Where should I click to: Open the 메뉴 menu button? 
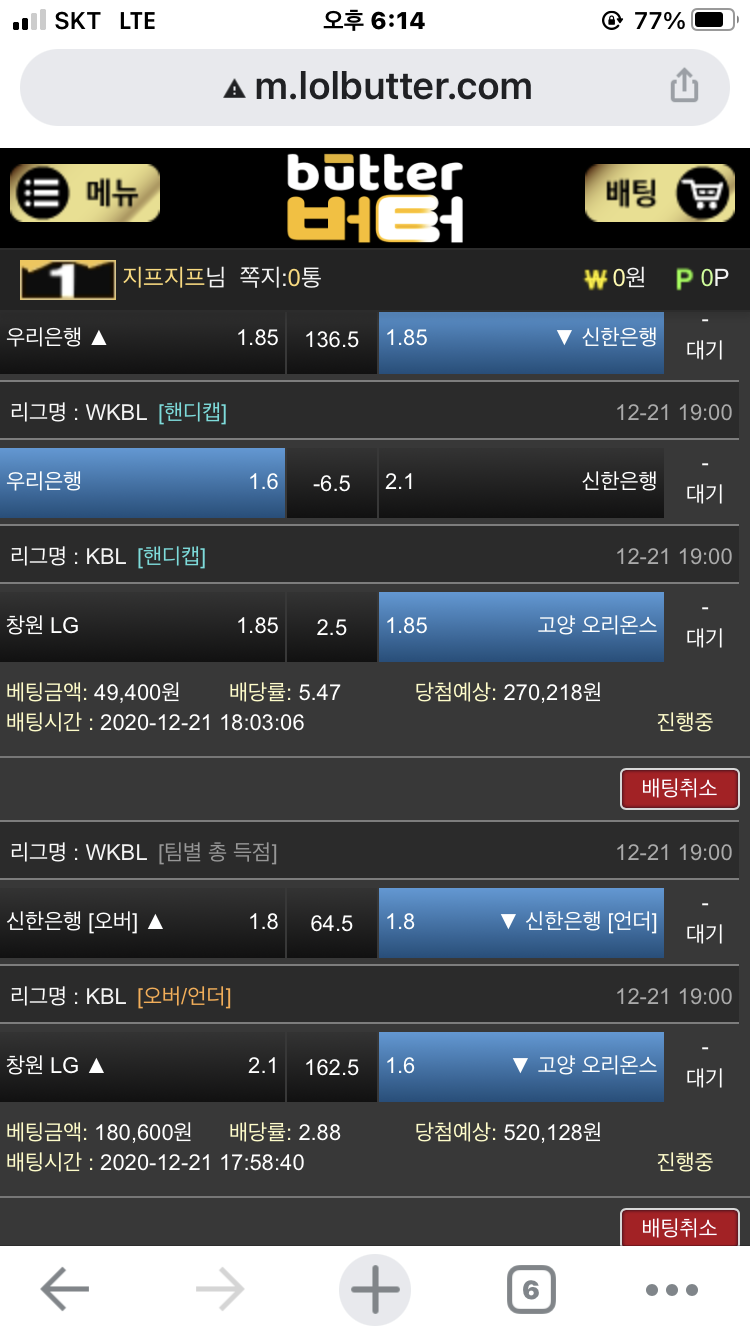(85, 192)
